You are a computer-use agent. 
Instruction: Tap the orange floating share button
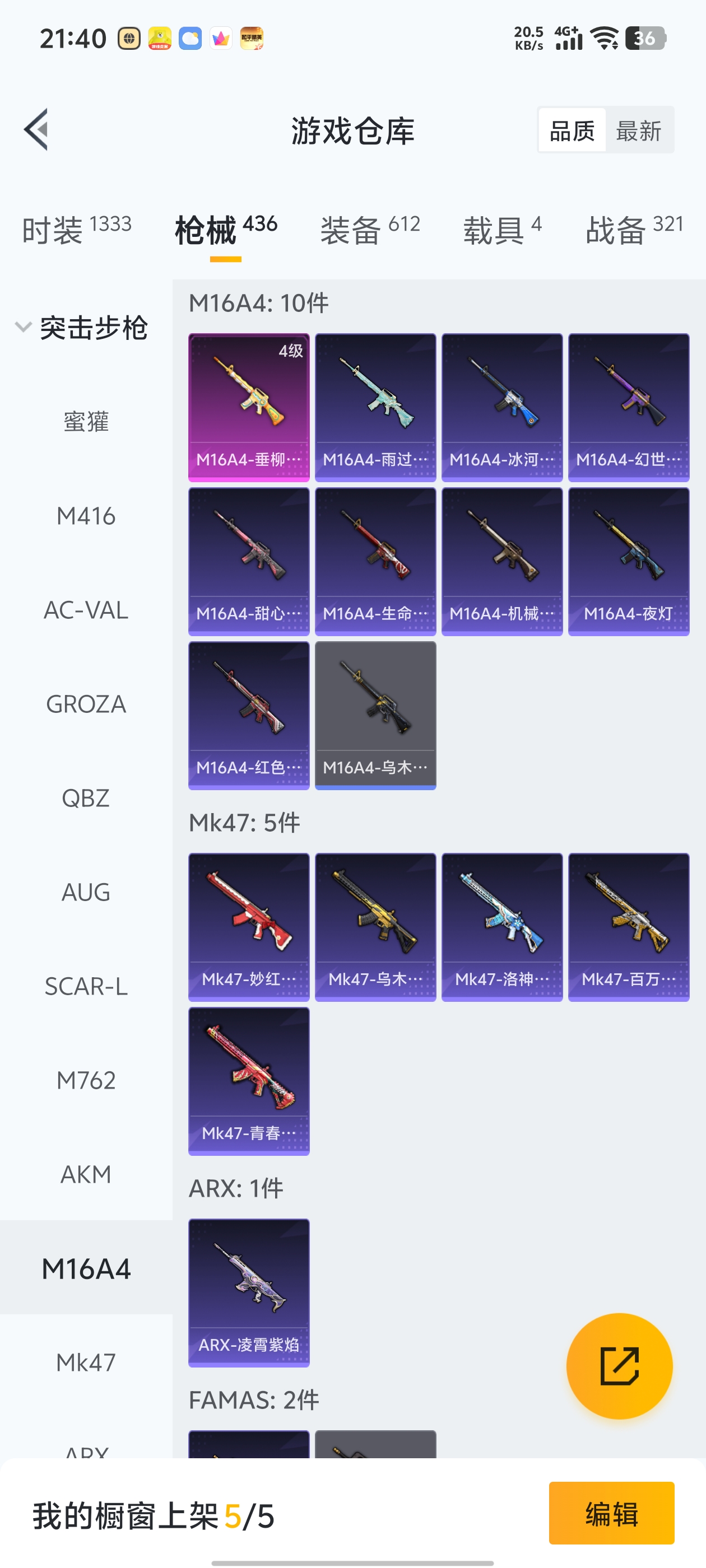(619, 1365)
